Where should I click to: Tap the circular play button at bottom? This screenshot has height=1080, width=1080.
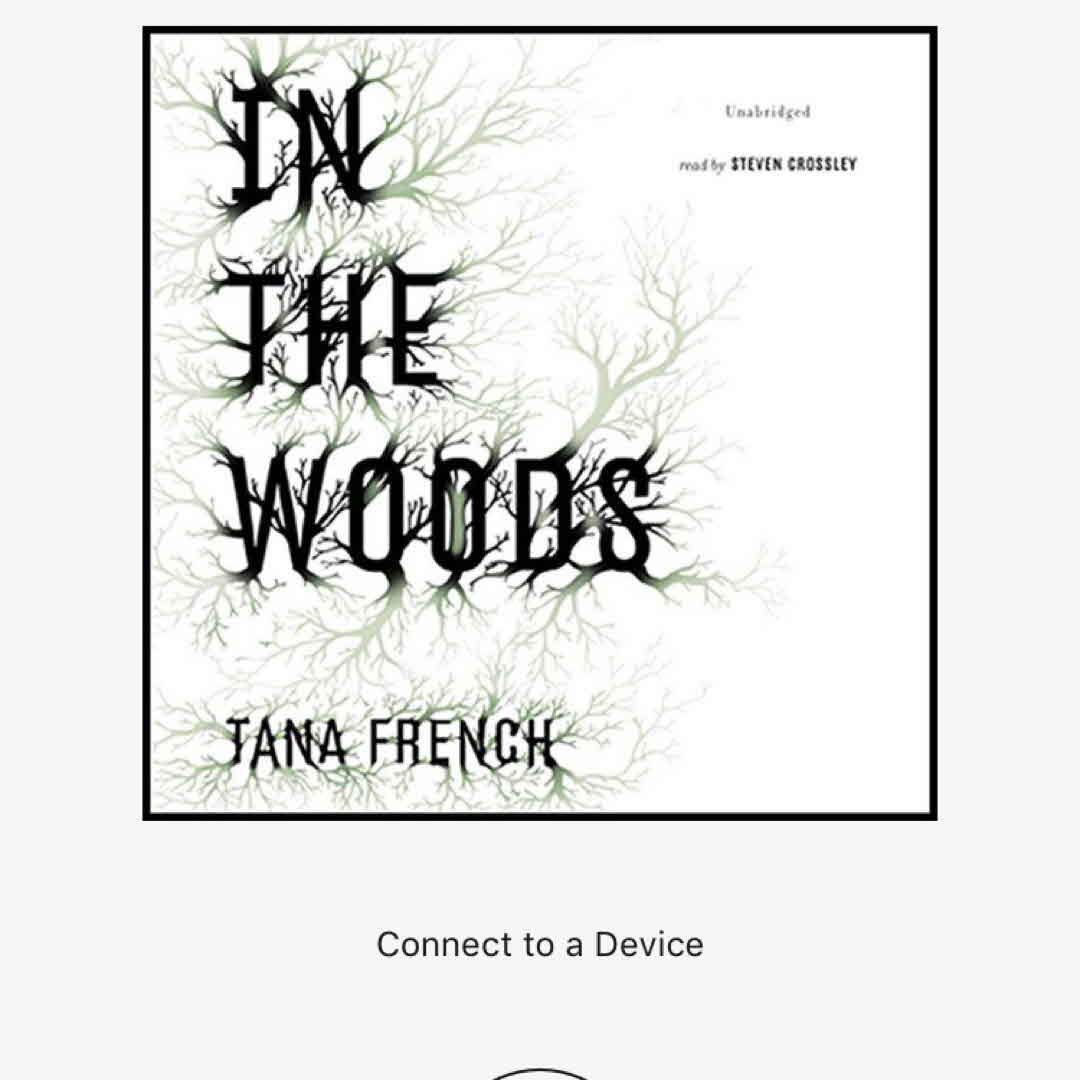[x=540, y=1074]
